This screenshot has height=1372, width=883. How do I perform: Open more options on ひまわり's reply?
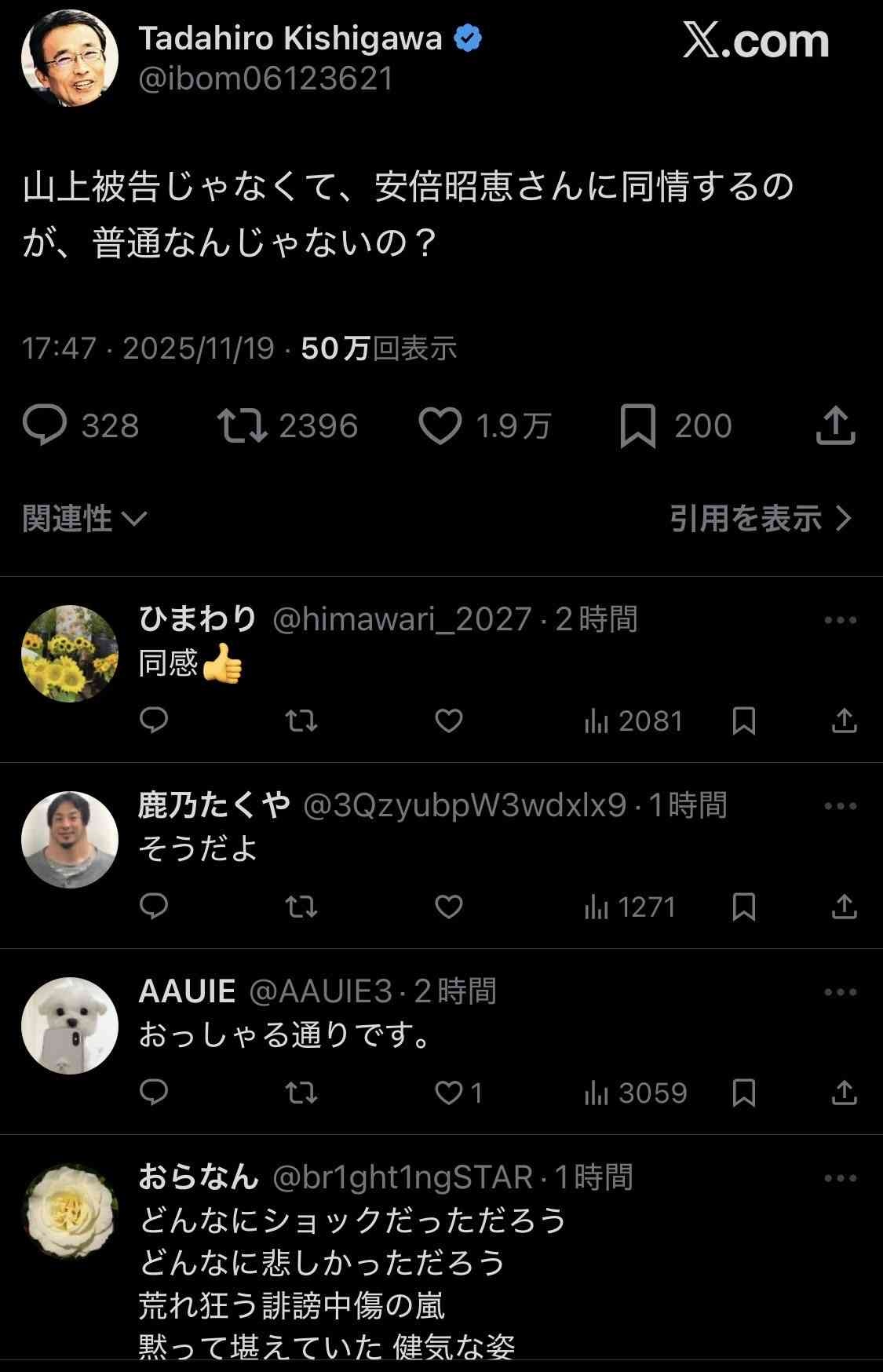coord(840,620)
